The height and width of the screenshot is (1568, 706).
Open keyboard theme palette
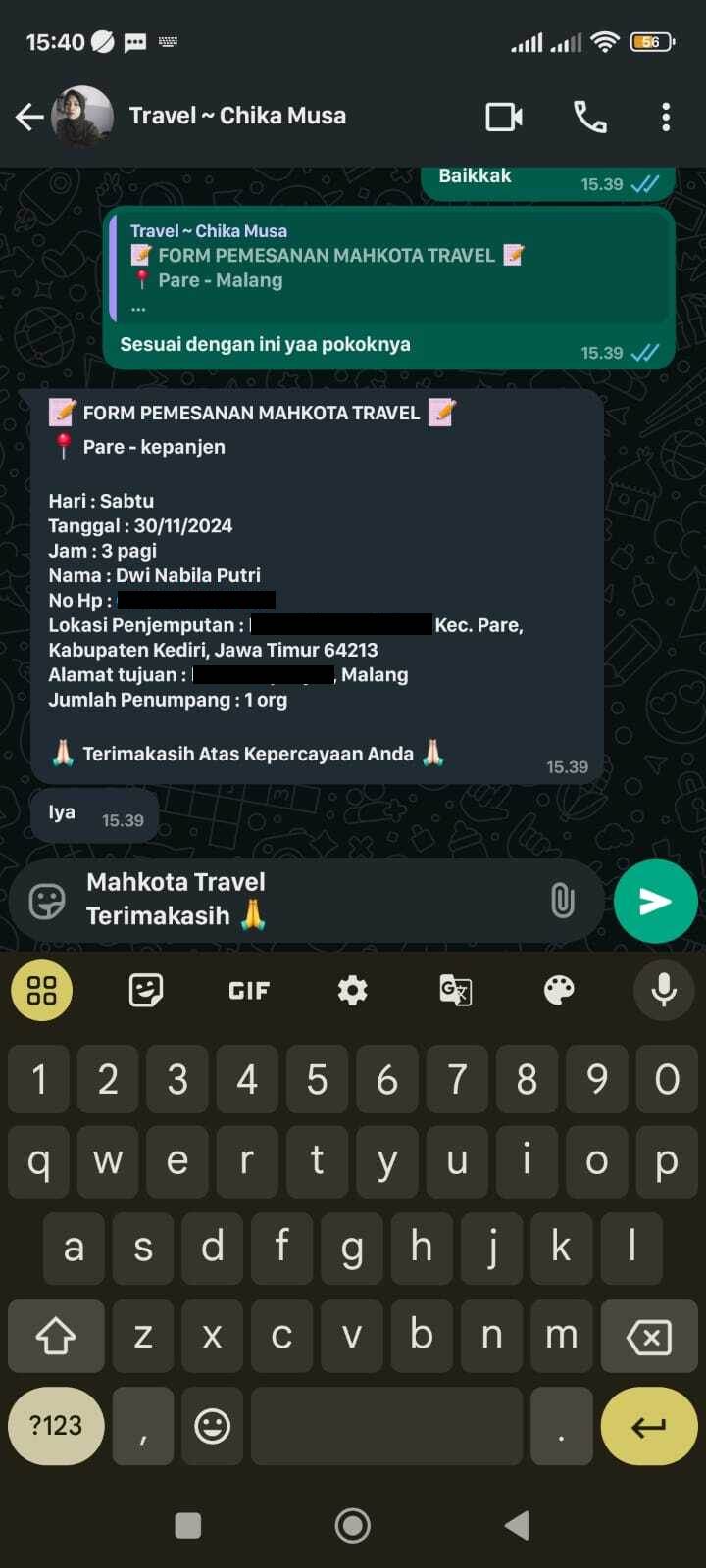click(559, 990)
